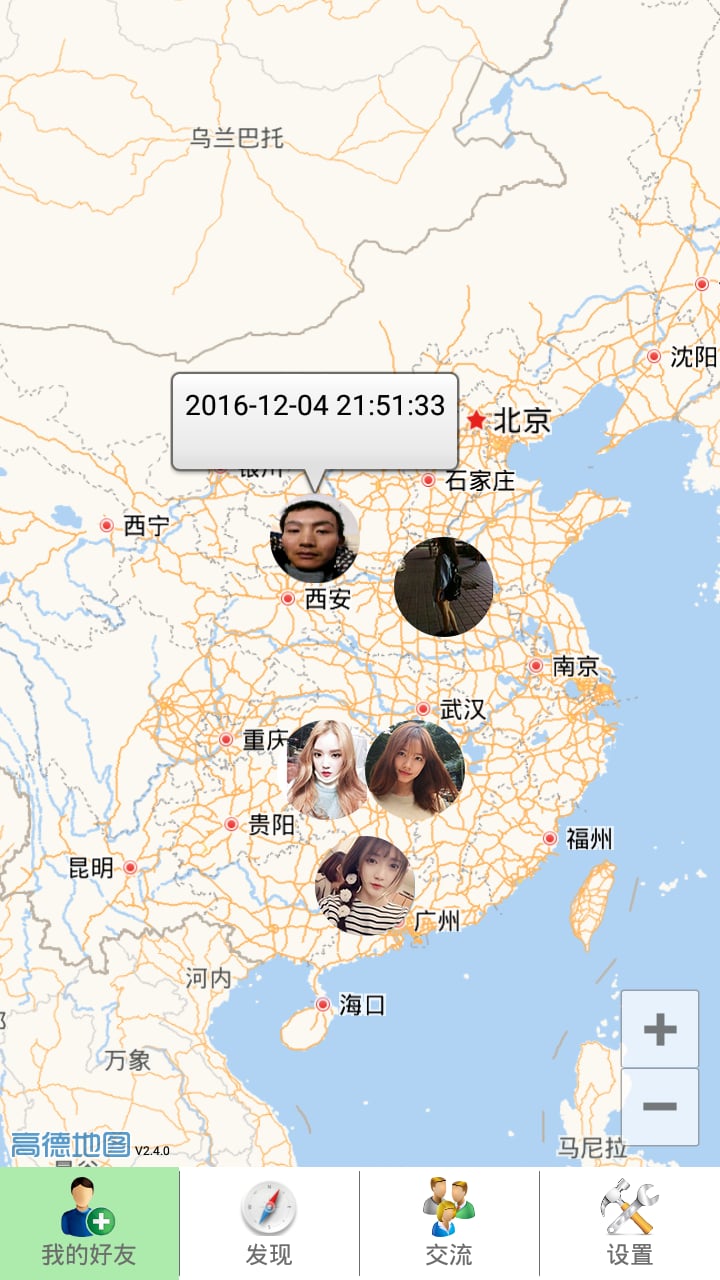This screenshot has height=1280, width=720.
Task: Select the friend avatar beside 西安
Action: (314, 540)
